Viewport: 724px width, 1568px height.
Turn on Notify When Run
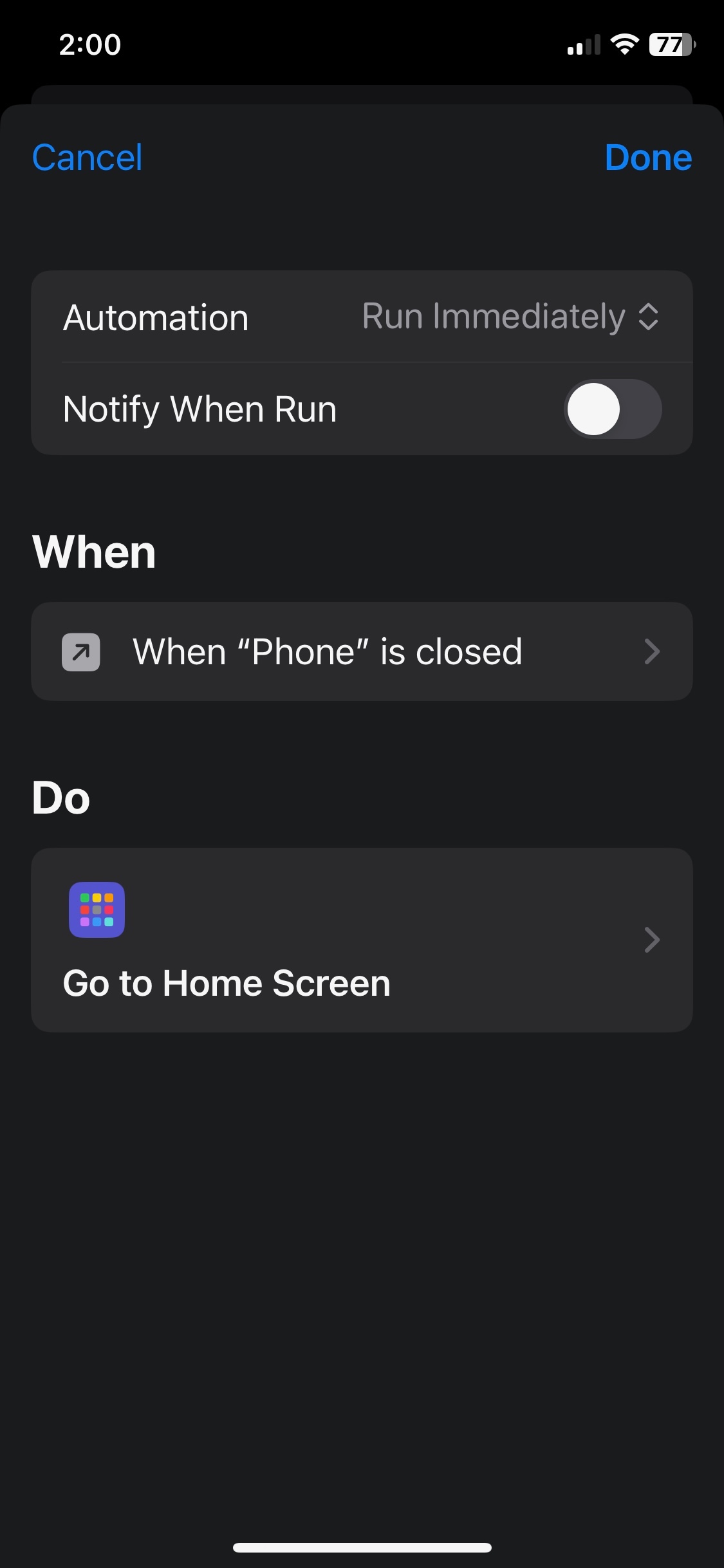[x=612, y=409]
